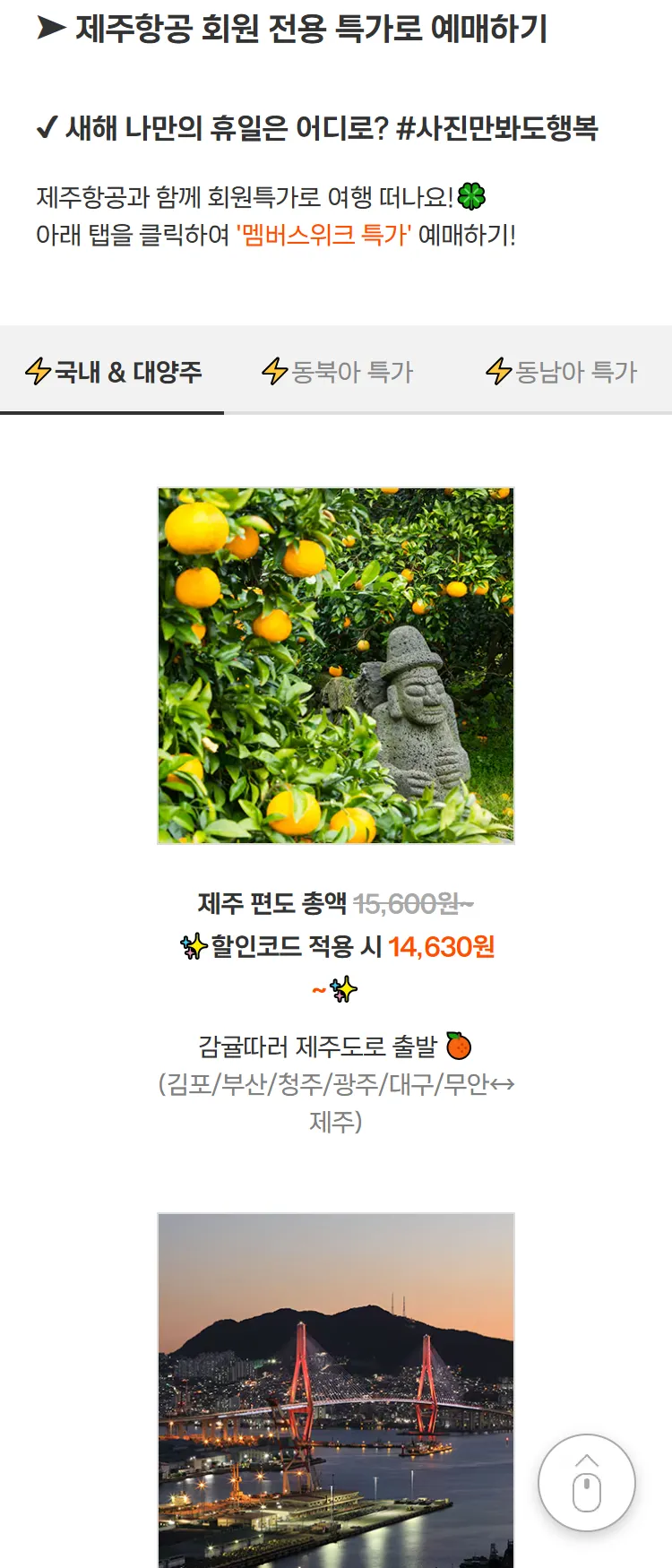Tap the scroll-to-top floating button
The width and height of the screenshot is (672, 1568).
point(587,1483)
